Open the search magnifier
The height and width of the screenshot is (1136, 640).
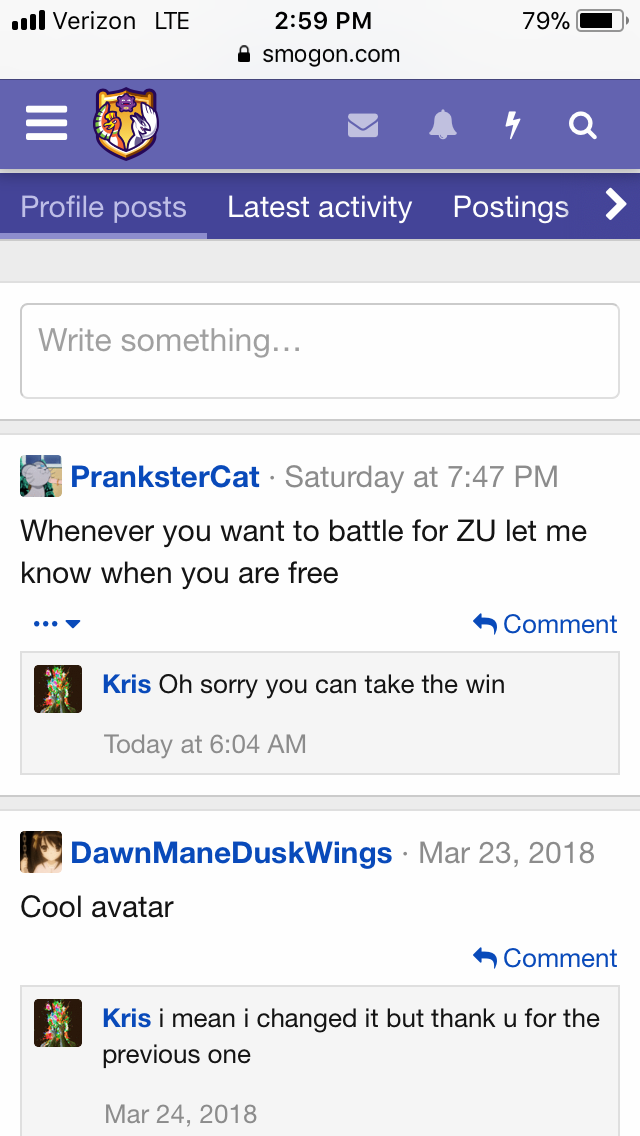pyautogui.click(x=583, y=125)
